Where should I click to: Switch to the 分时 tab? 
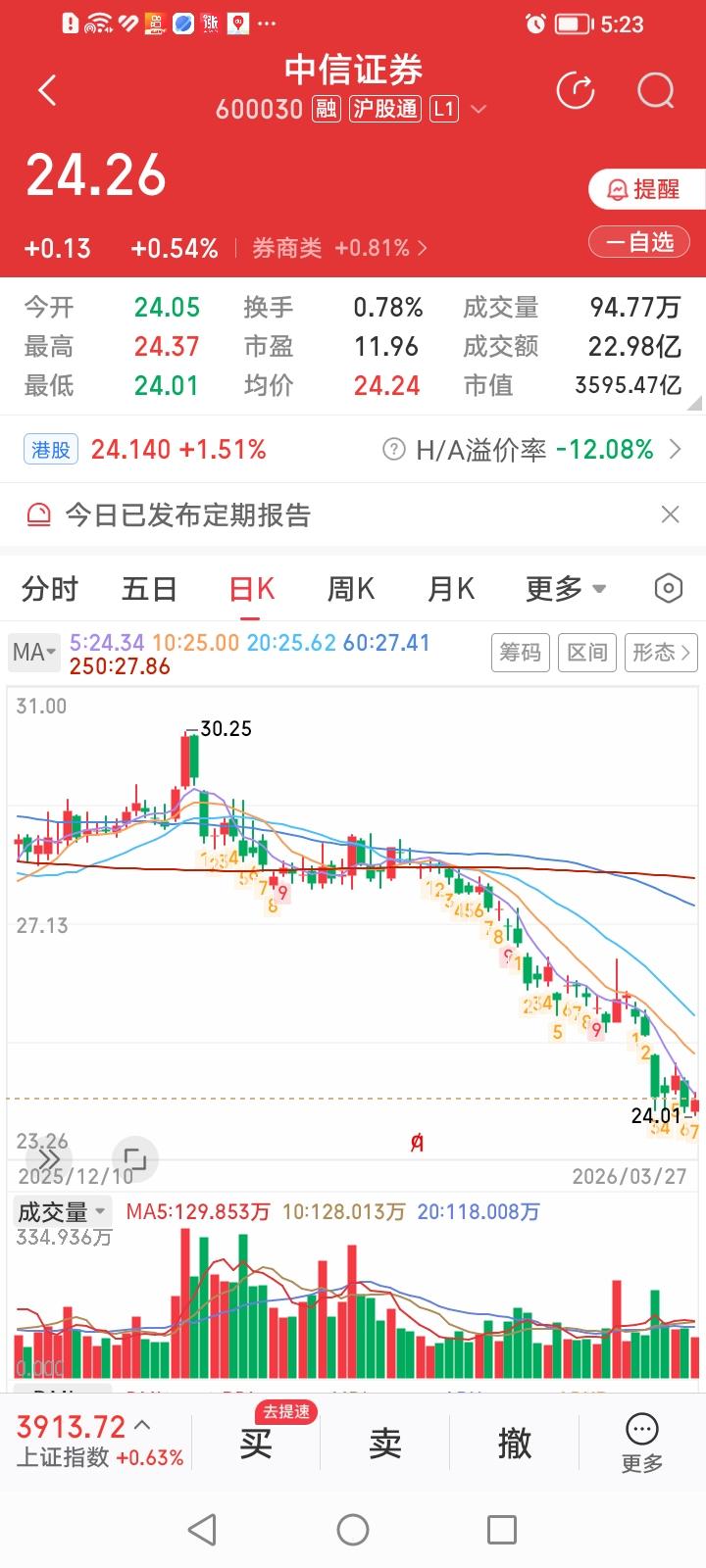tap(49, 588)
